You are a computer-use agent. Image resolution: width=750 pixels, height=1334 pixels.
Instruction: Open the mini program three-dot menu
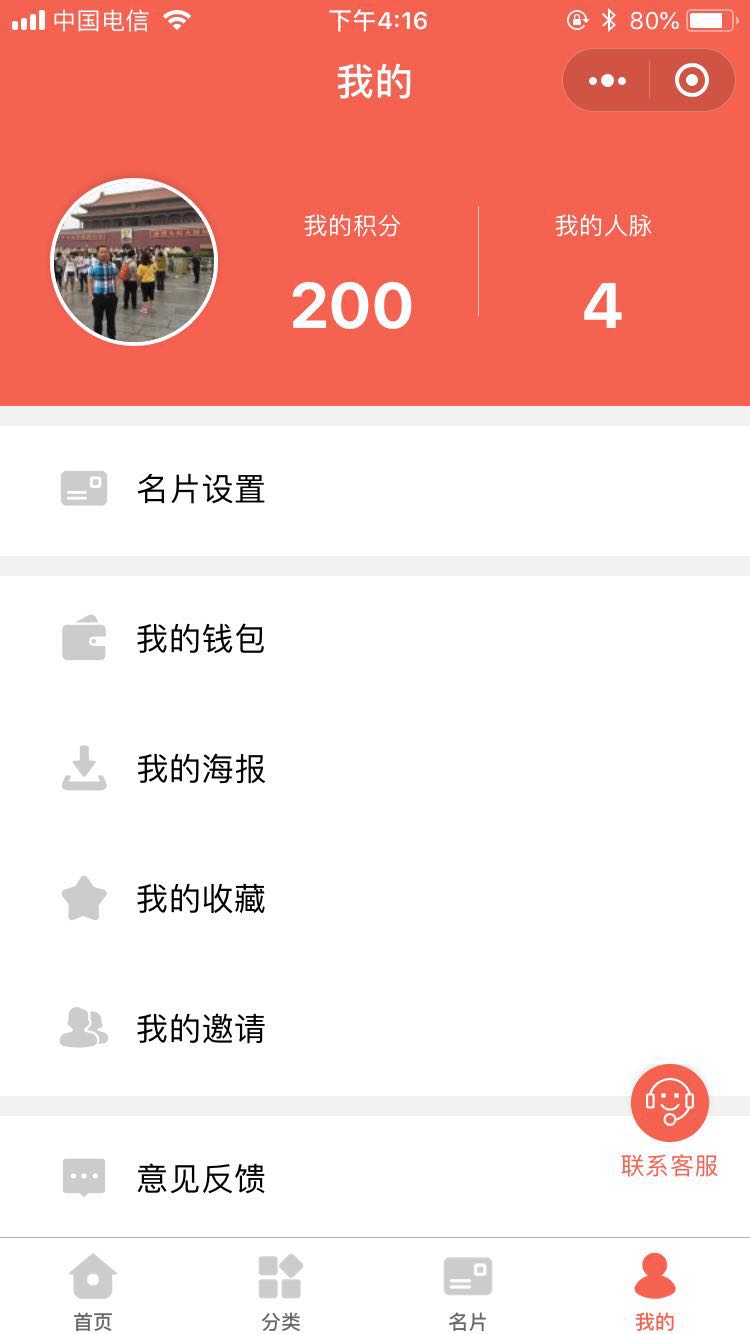607,80
